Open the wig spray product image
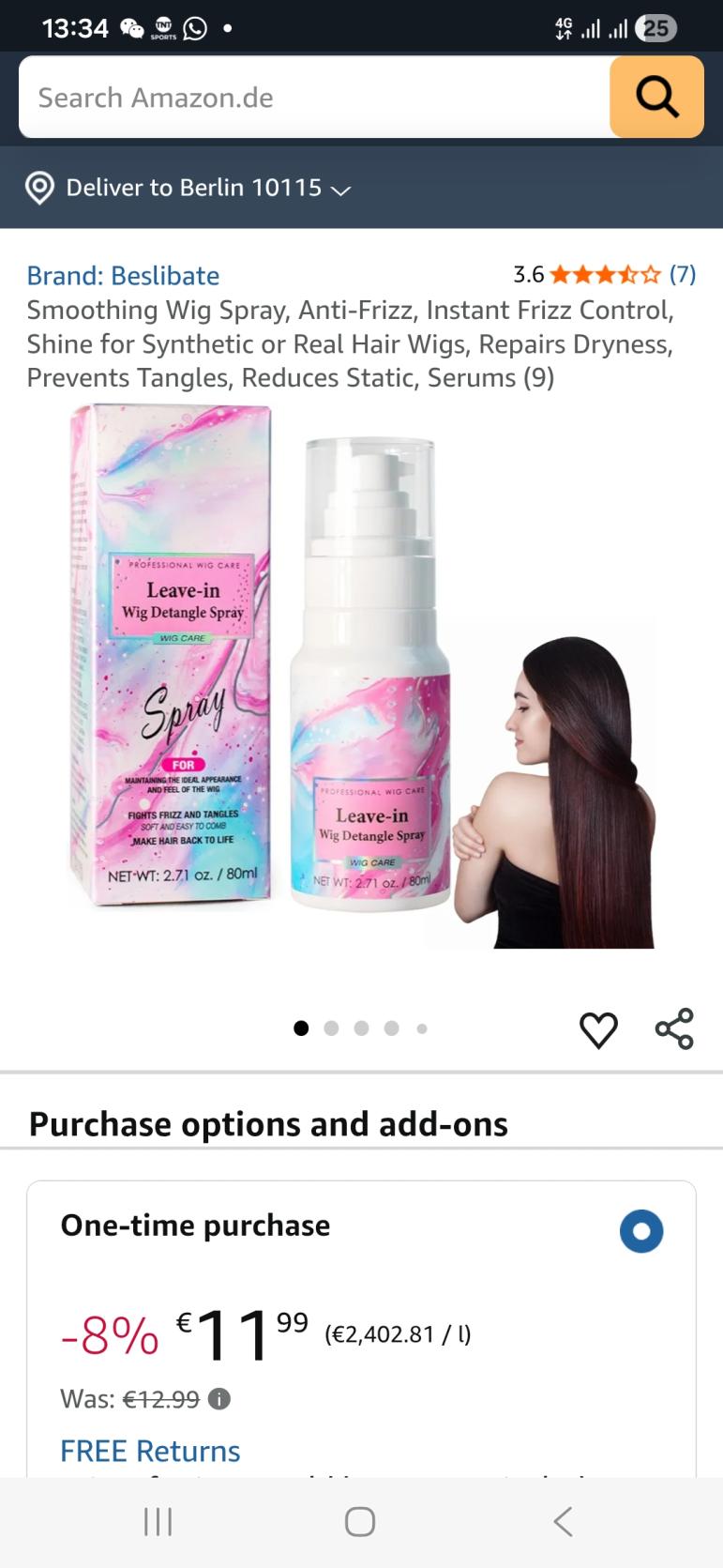This screenshot has width=723, height=1568. coord(361,676)
